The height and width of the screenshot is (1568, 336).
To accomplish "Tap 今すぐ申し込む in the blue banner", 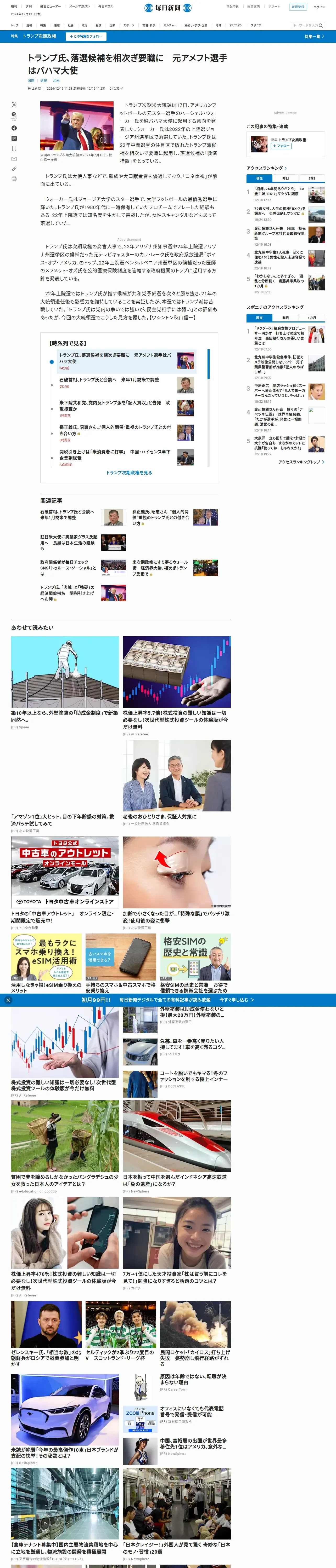I will pos(237,1000).
